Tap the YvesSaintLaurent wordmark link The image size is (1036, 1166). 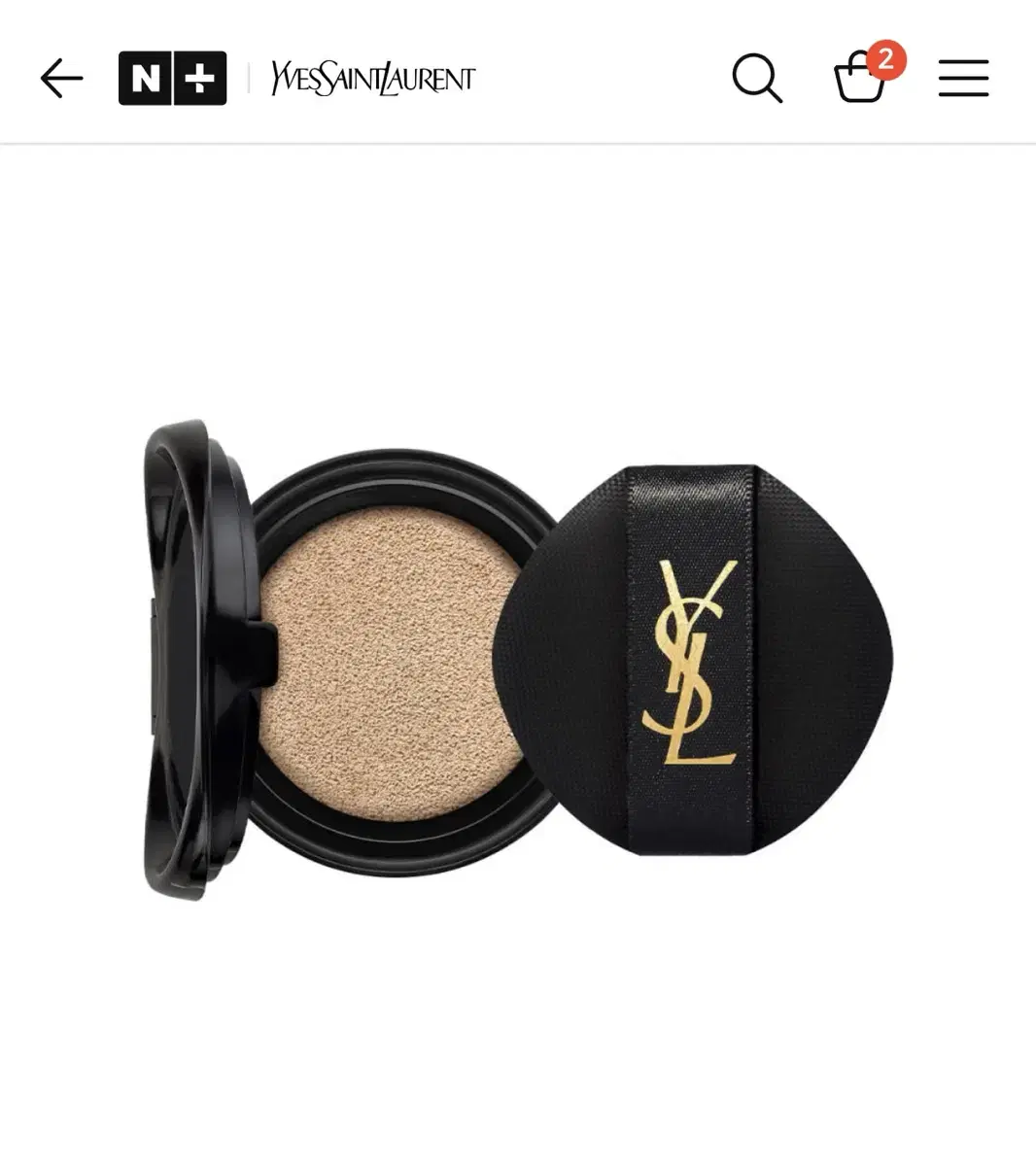tap(371, 78)
